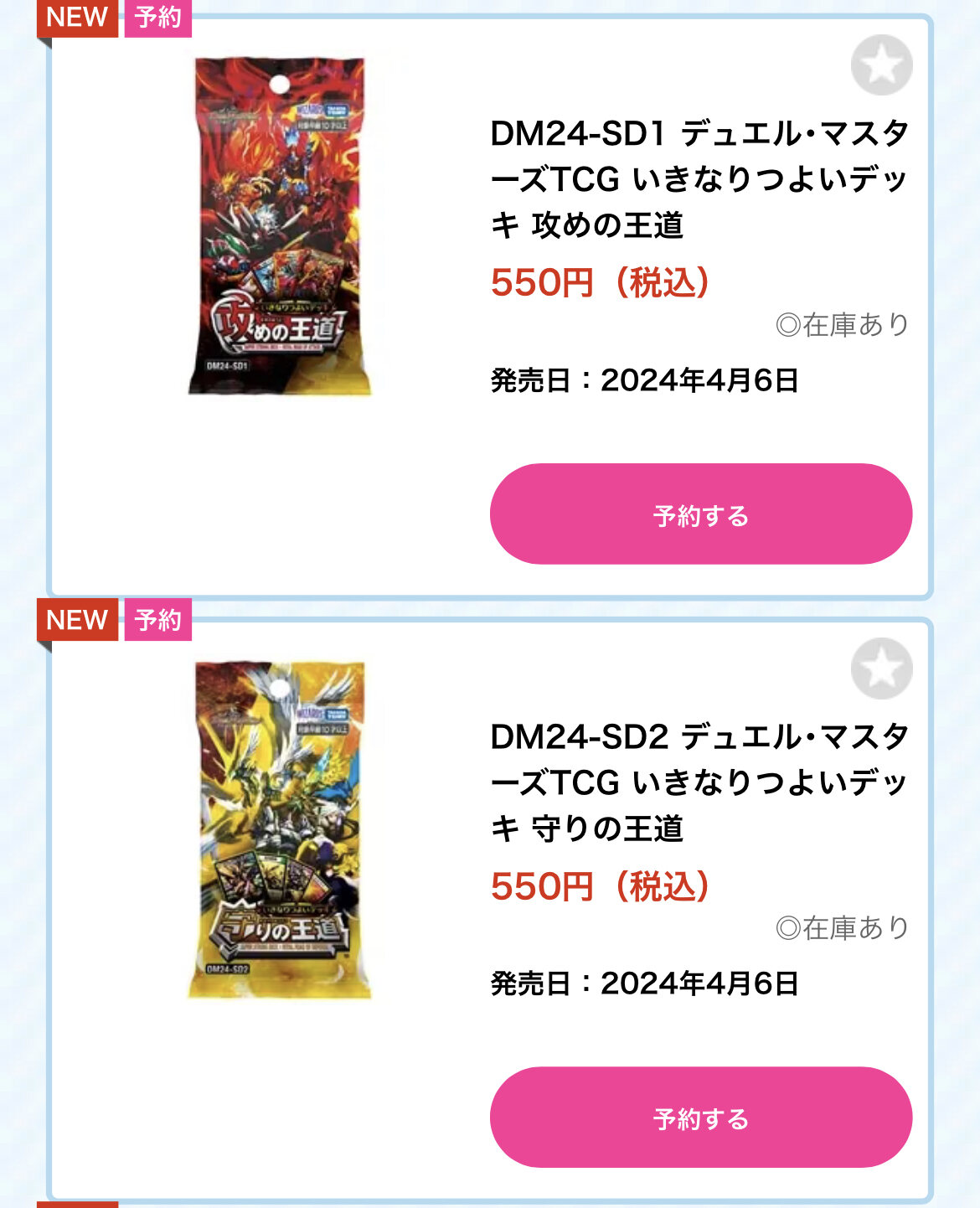The width and height of the screenshot is (980, 1208).
Task: Favorite the DM24-SD2 守りの王道 deck
Action: (x=881, y=668)
